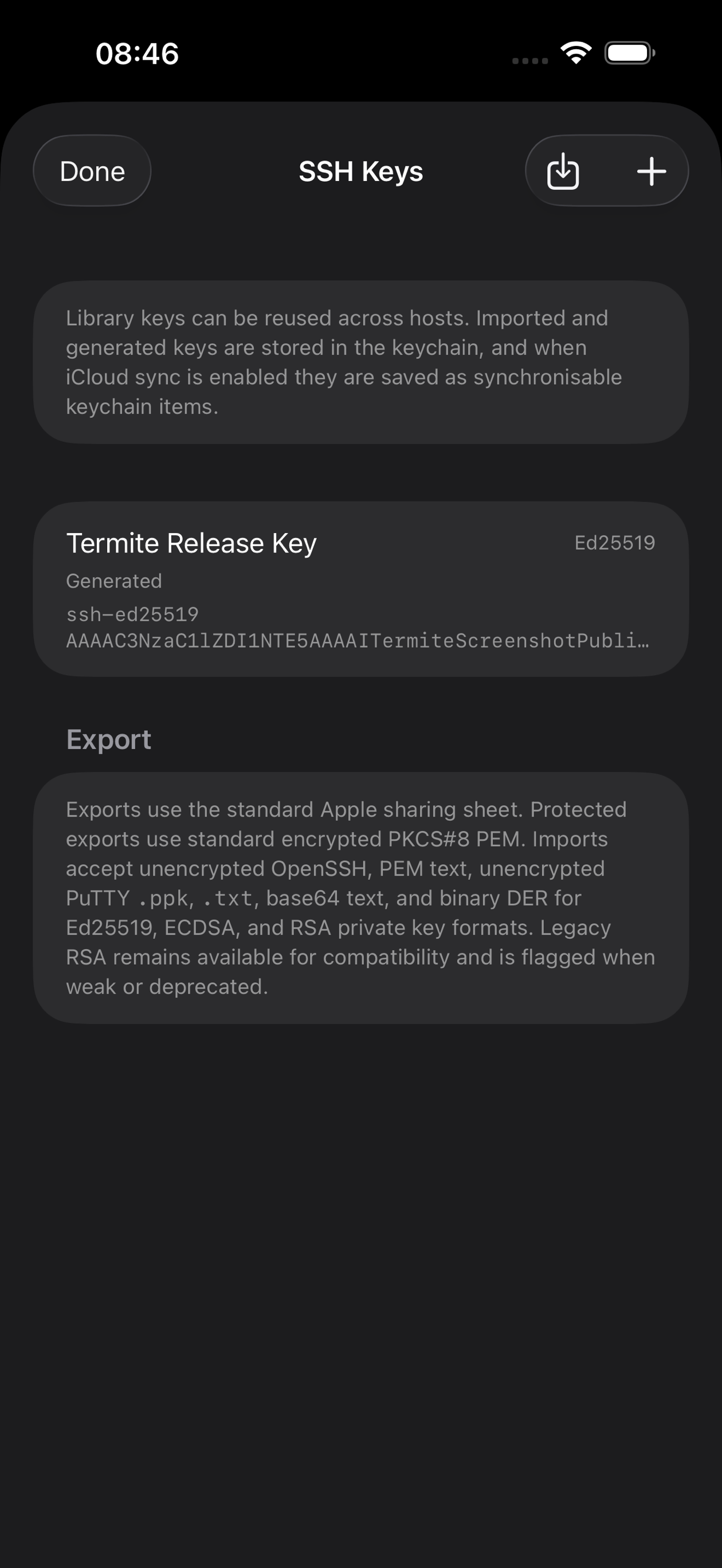This screenshot has height=1568, width=722.
Task: Tap the download-style import button icon
Action: pos(563,171)
